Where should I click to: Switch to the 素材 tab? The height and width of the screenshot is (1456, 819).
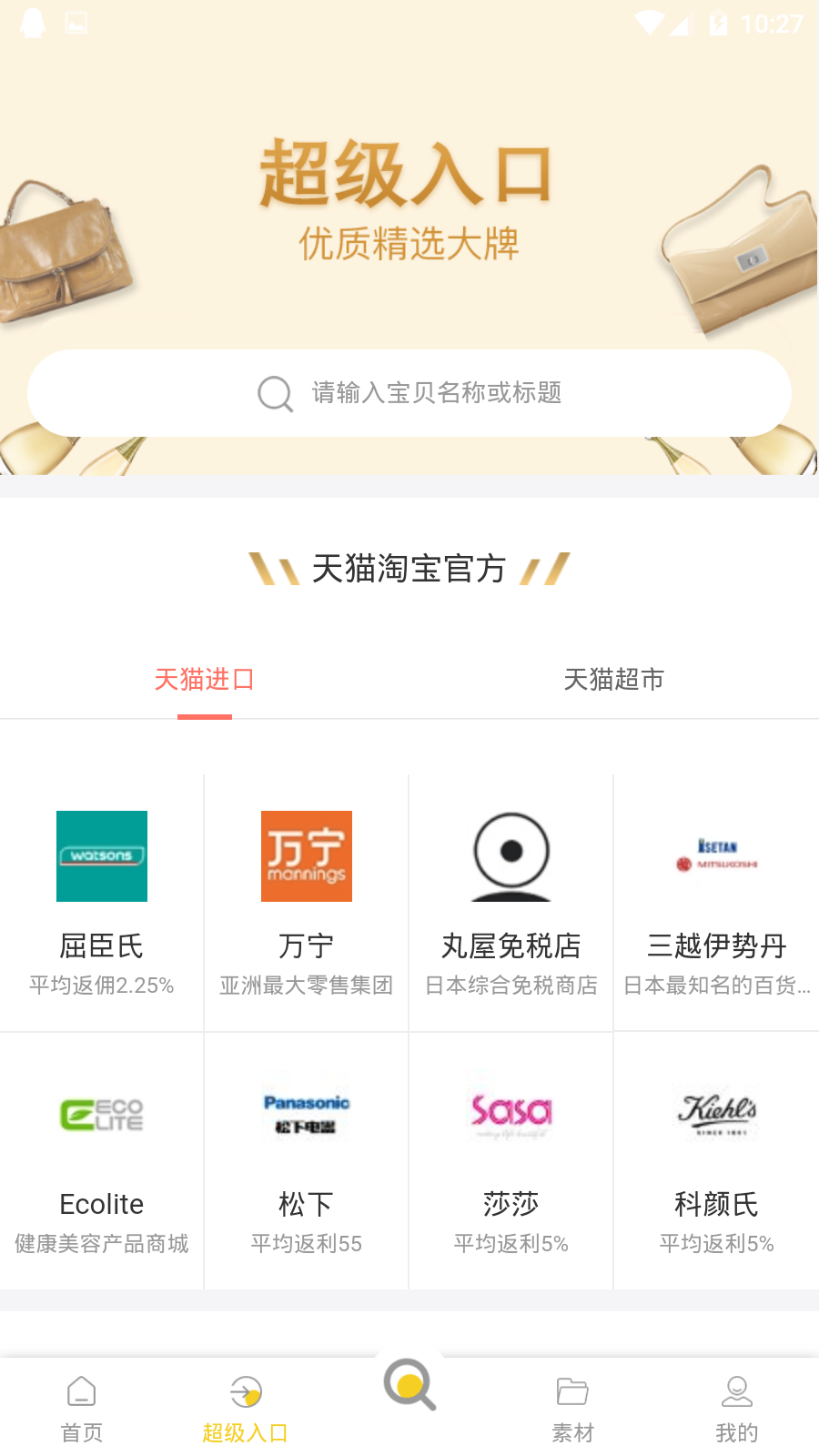click(572, 1409)
